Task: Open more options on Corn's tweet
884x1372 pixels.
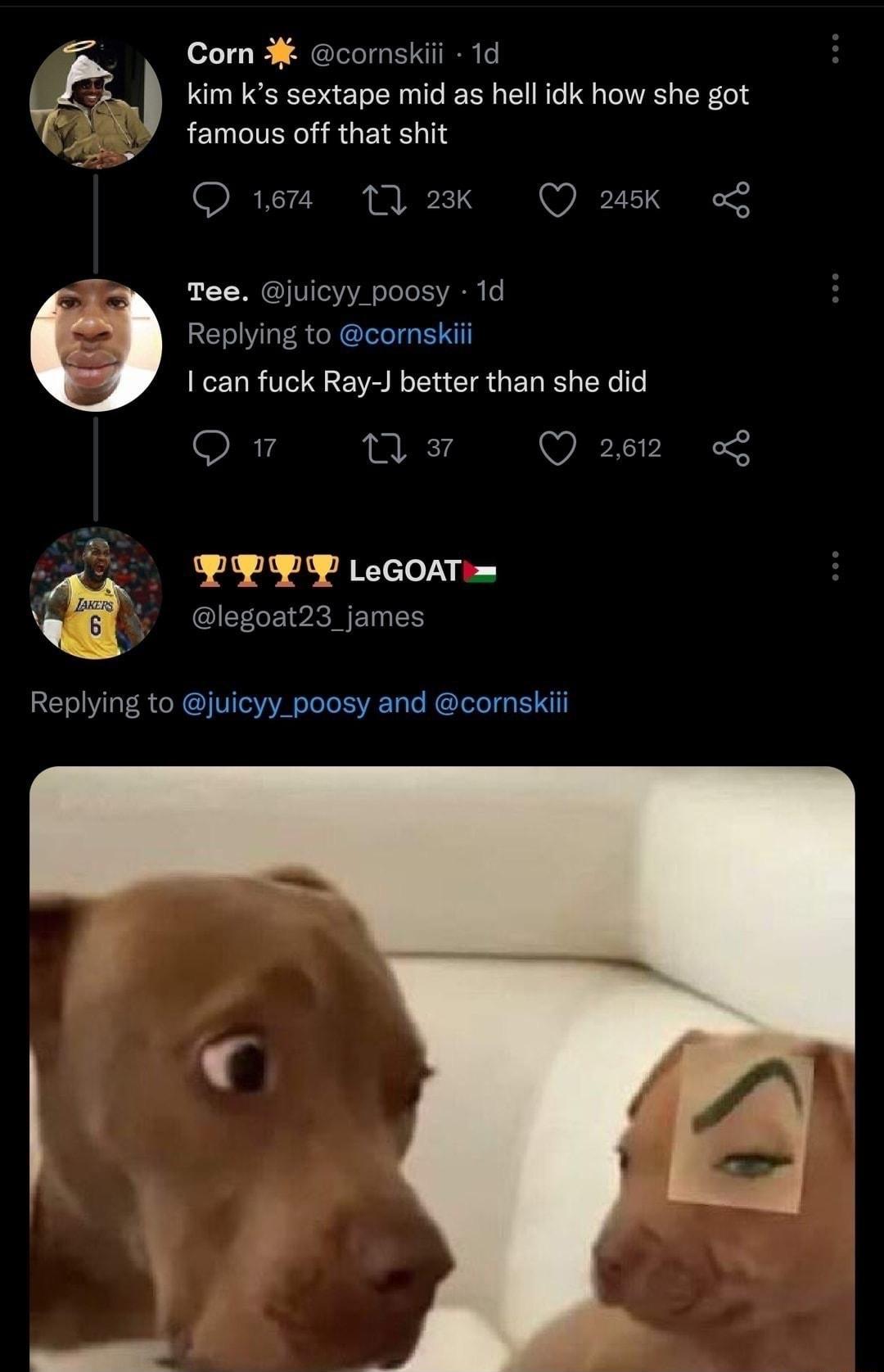Action: pyautogui.click(x=836, y=52)
